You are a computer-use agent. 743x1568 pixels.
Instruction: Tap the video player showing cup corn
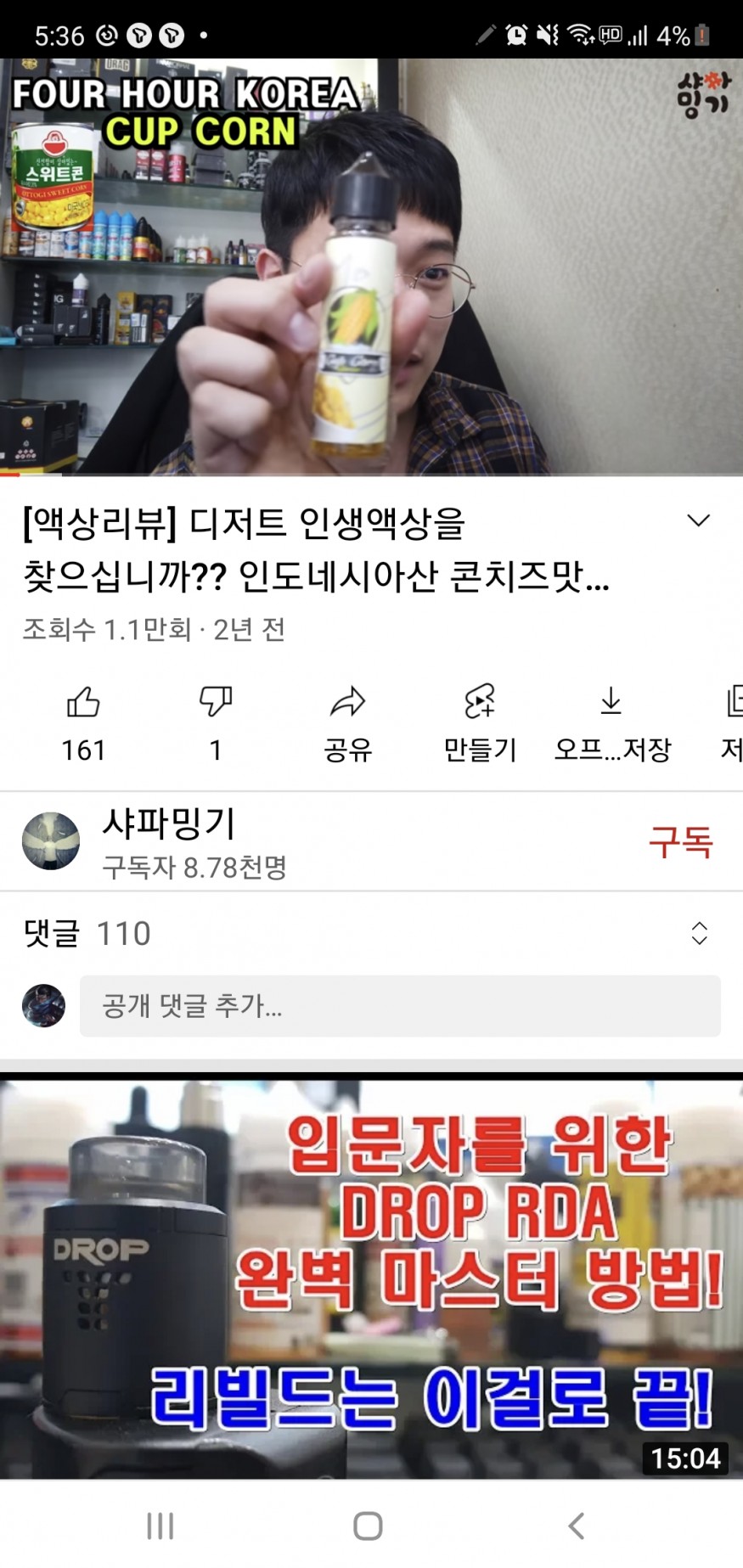[371, 267]
